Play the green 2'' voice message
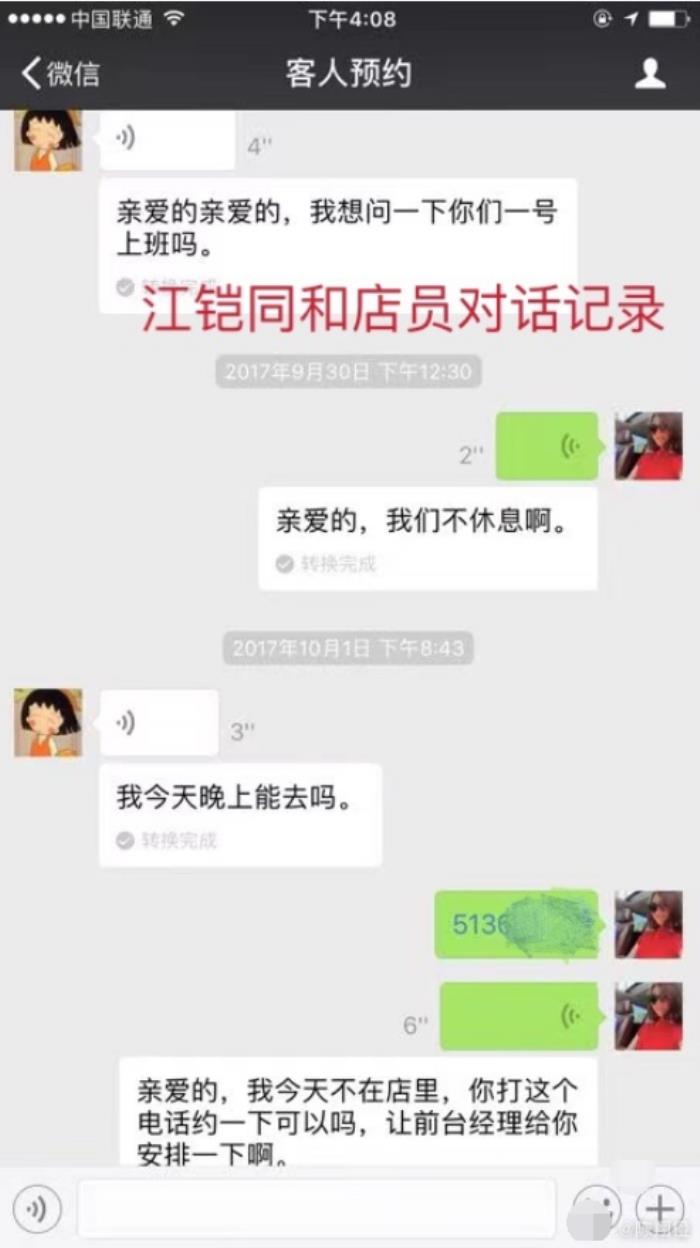Image resolution: width=700 pixels, height=1248 pixels. [547, 447]
